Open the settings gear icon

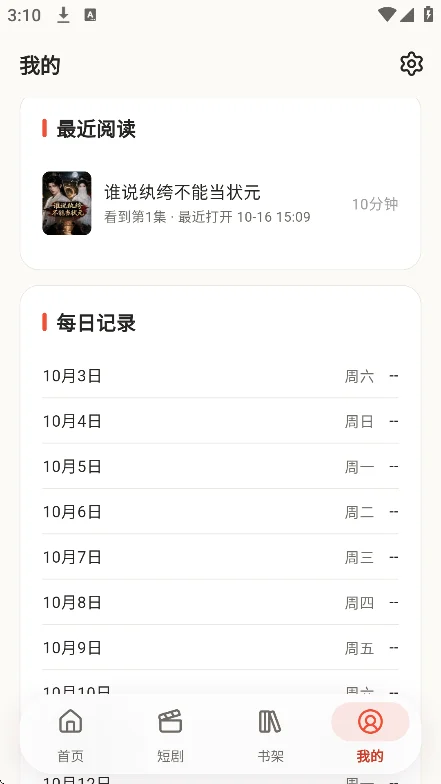pos(412,64)
